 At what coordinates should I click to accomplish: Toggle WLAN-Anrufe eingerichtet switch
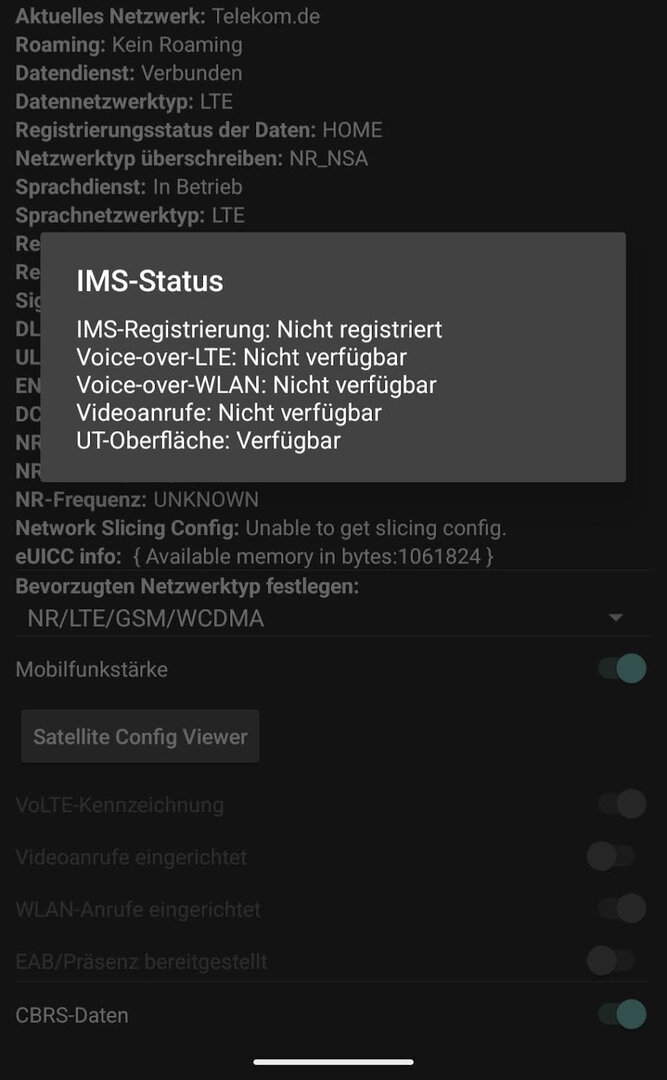(x=621, y=909)
